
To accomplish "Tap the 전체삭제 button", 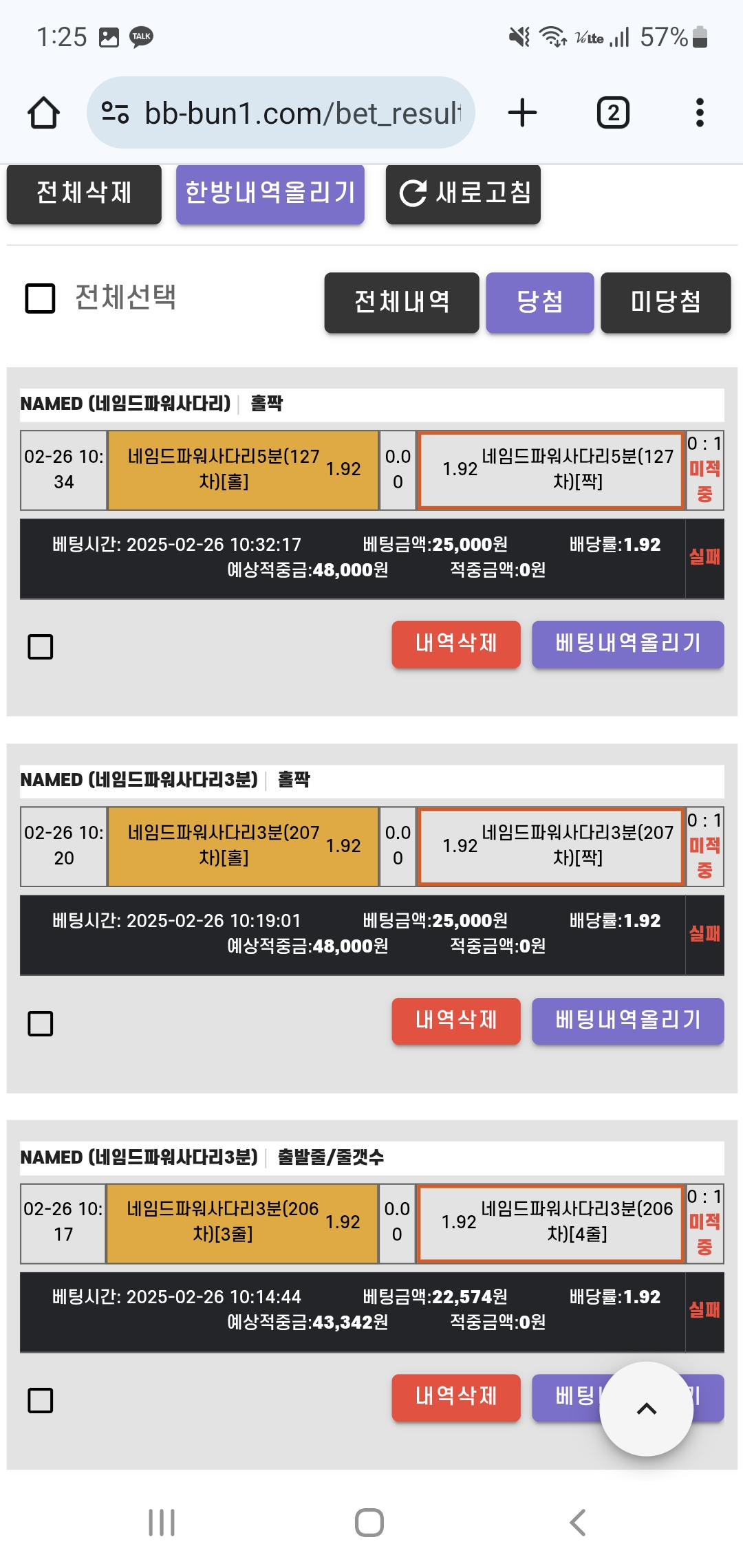I will click(x=84, y=193).
